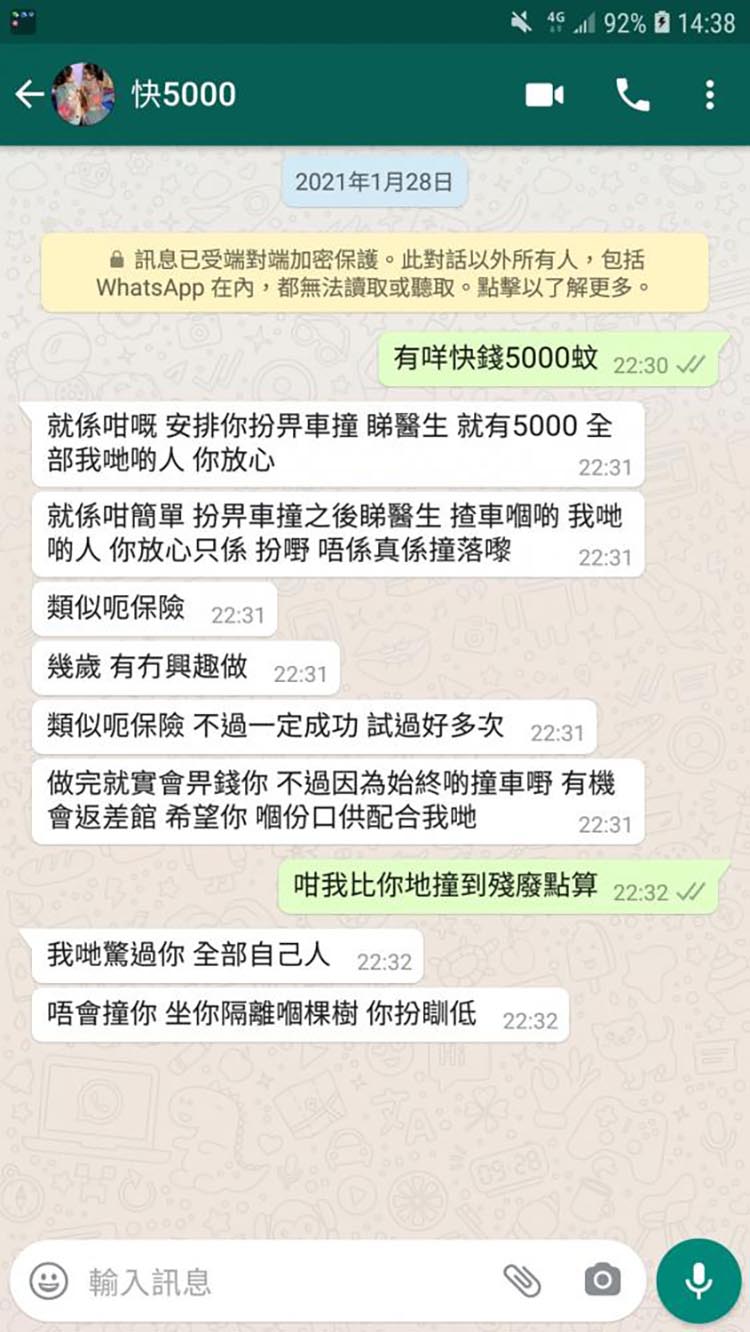Image resolution: width=750 pixels, height=1332 pixels.
Task: Attach a file with the paperclip
Action: [x=521, y=1280]
